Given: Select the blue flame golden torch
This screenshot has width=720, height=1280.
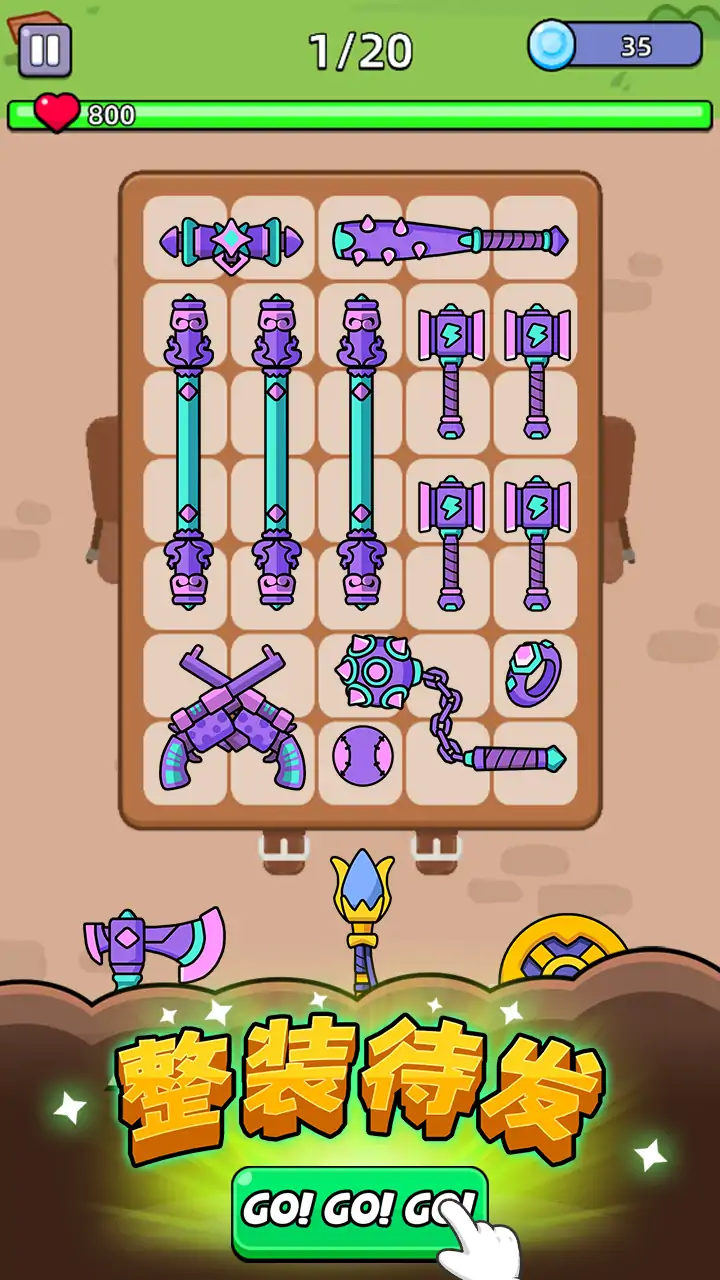Looking at the screenshot, I should pos(362,915).
